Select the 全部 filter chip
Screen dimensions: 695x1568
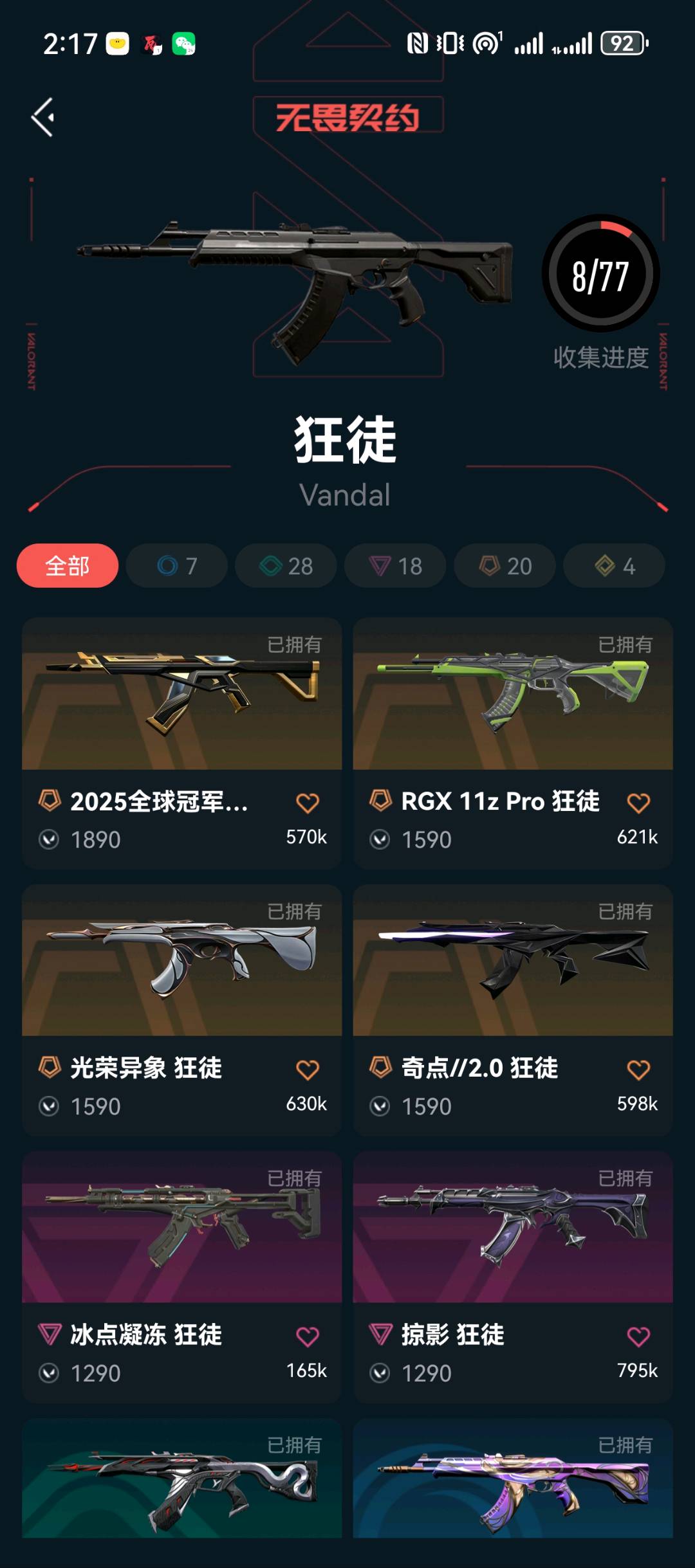tap(68, 566)
